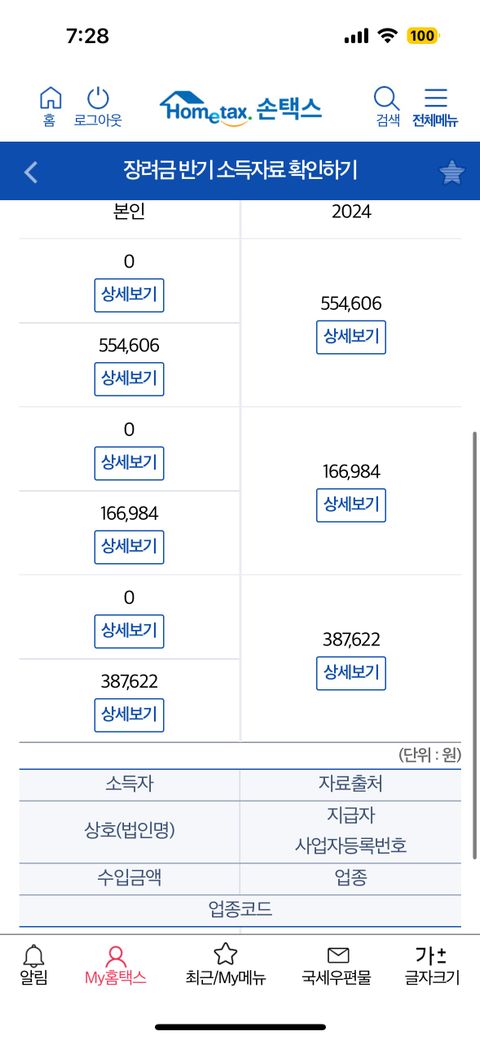
Task: Go back from 장려금 반기 소득자료 확인하기
Action: [30, 172]
